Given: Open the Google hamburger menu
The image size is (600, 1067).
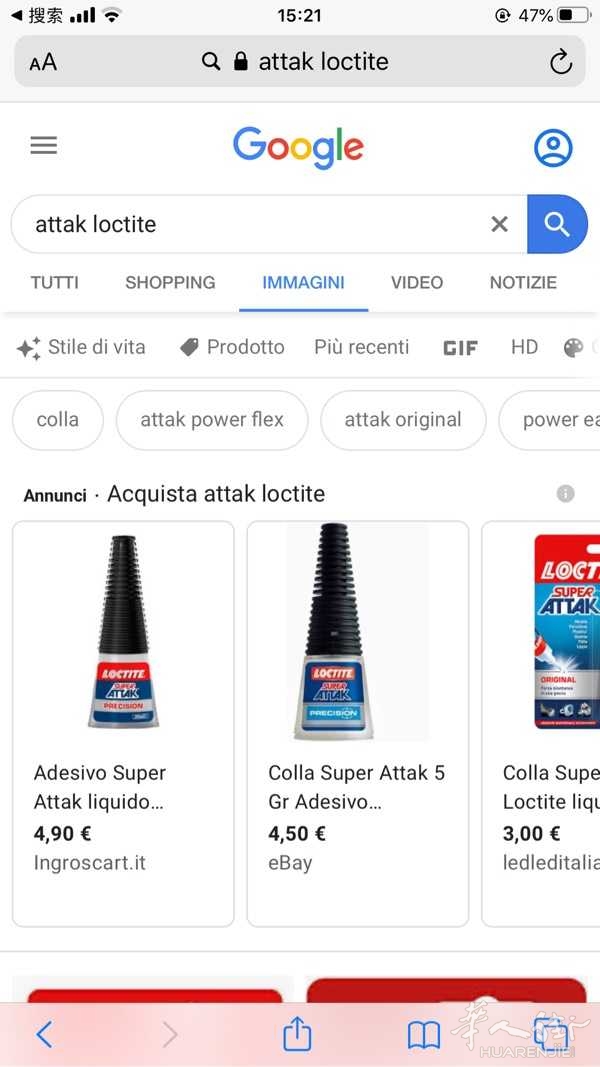Looking at the screenshot, I should [x=44, y=146].
